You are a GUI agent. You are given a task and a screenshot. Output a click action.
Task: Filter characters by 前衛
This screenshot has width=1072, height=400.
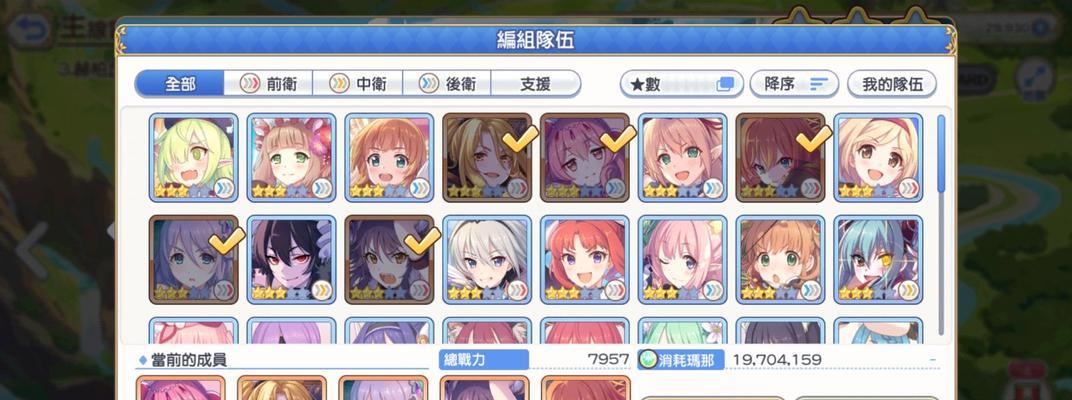pyautogui.click(x=268, y=84)
